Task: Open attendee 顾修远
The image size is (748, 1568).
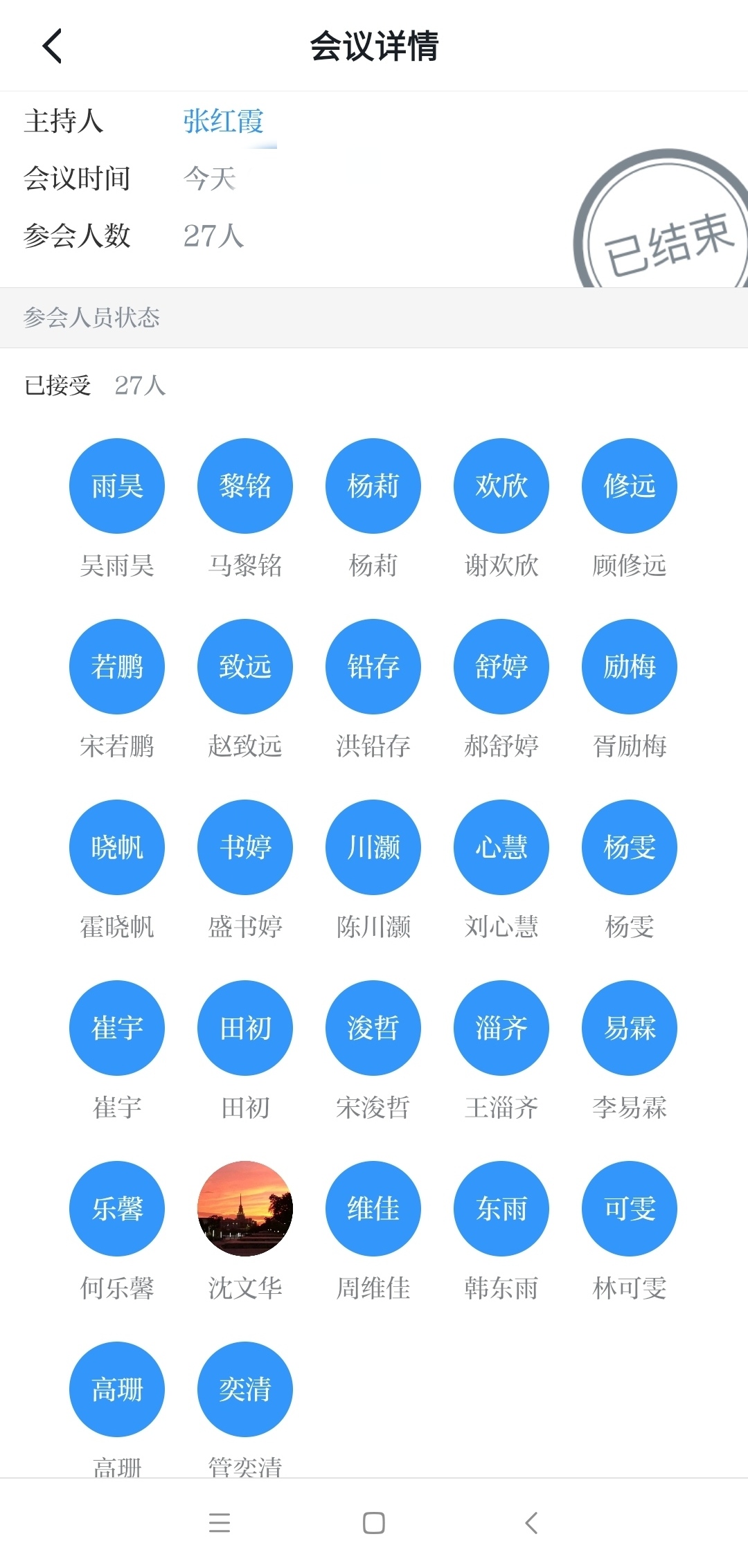Action: coord(630,486)
